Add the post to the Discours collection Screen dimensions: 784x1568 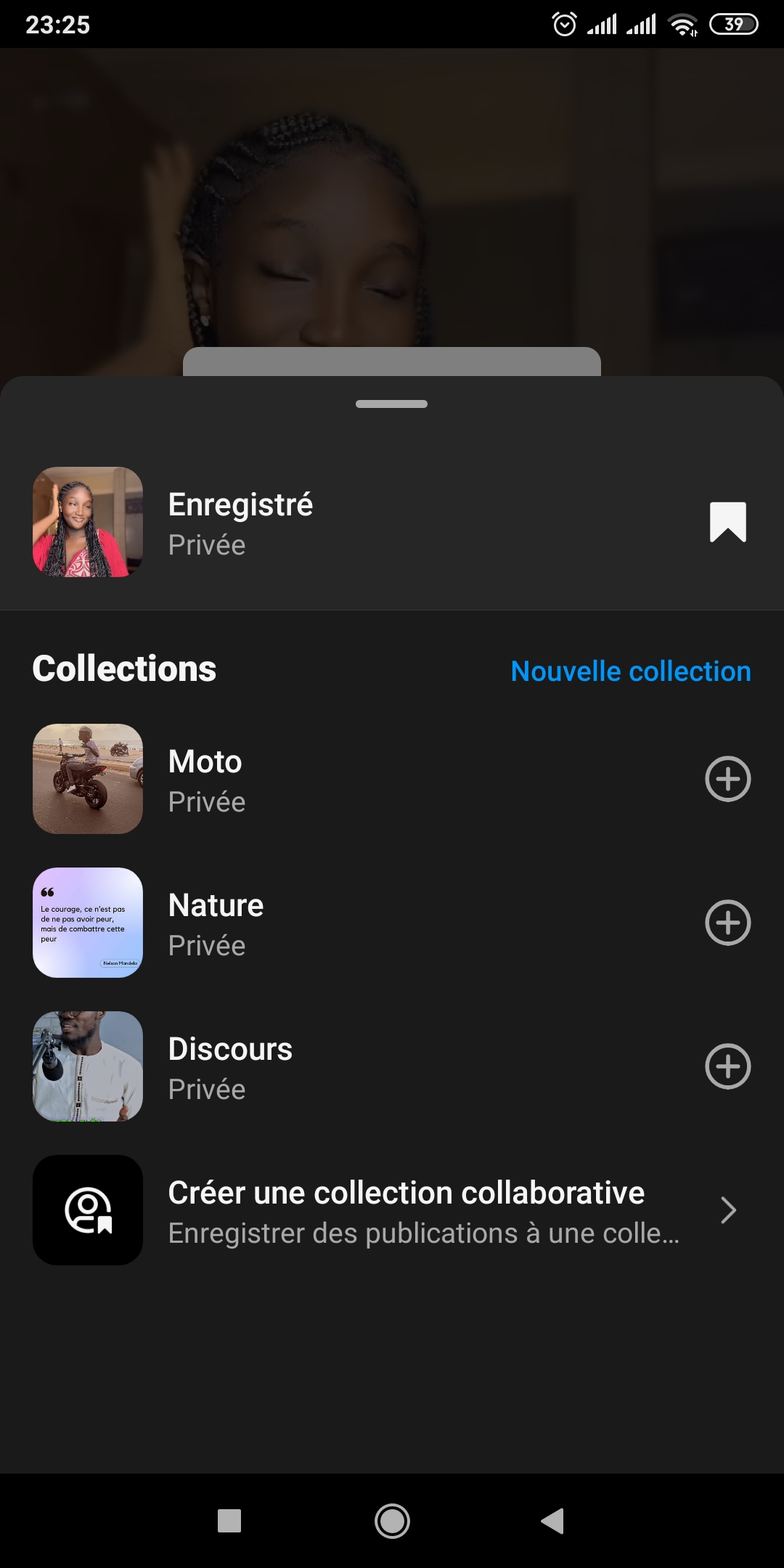click(727, 1066)
